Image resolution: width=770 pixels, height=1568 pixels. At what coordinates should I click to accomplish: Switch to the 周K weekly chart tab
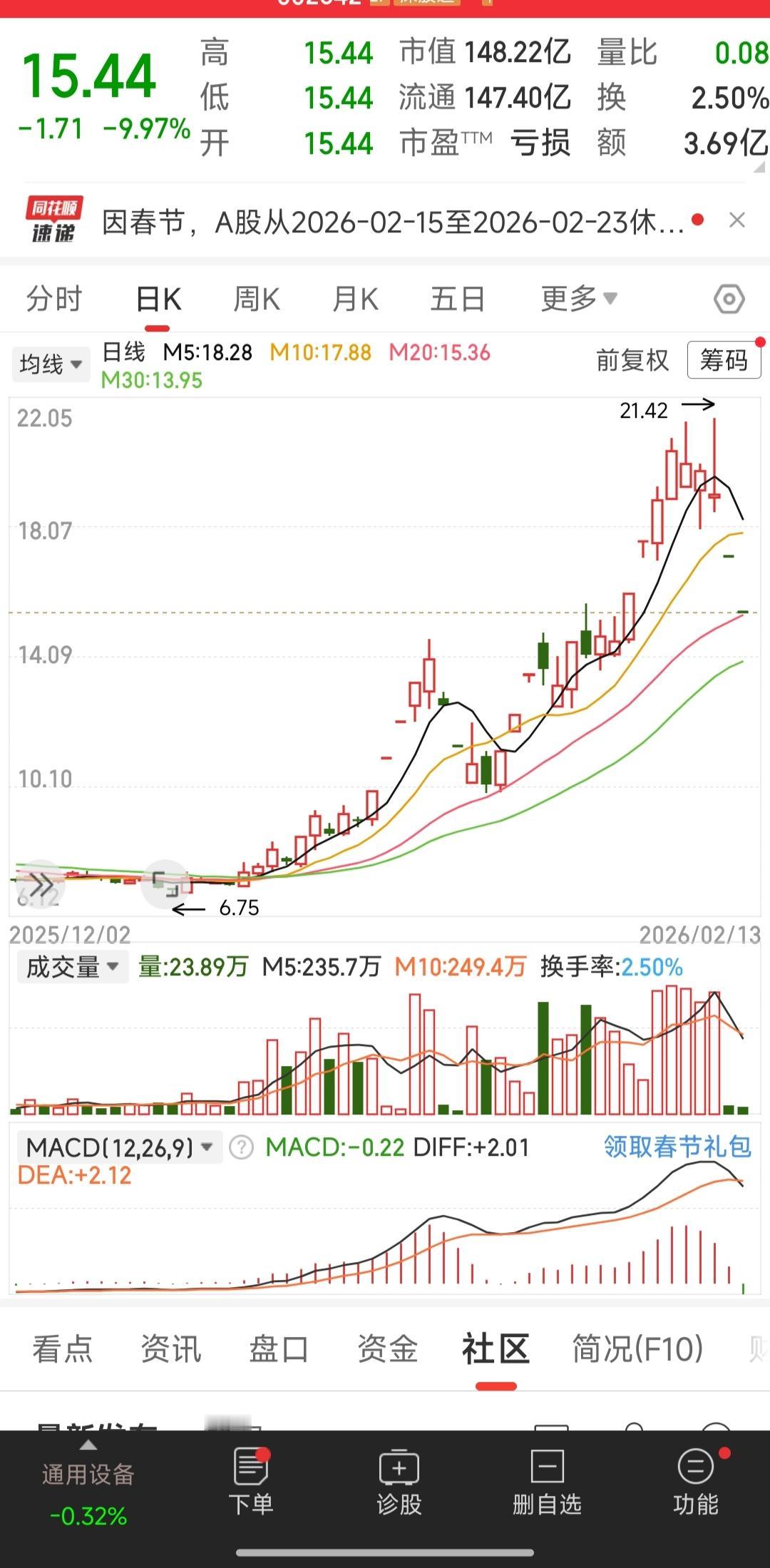click(256, 299)
